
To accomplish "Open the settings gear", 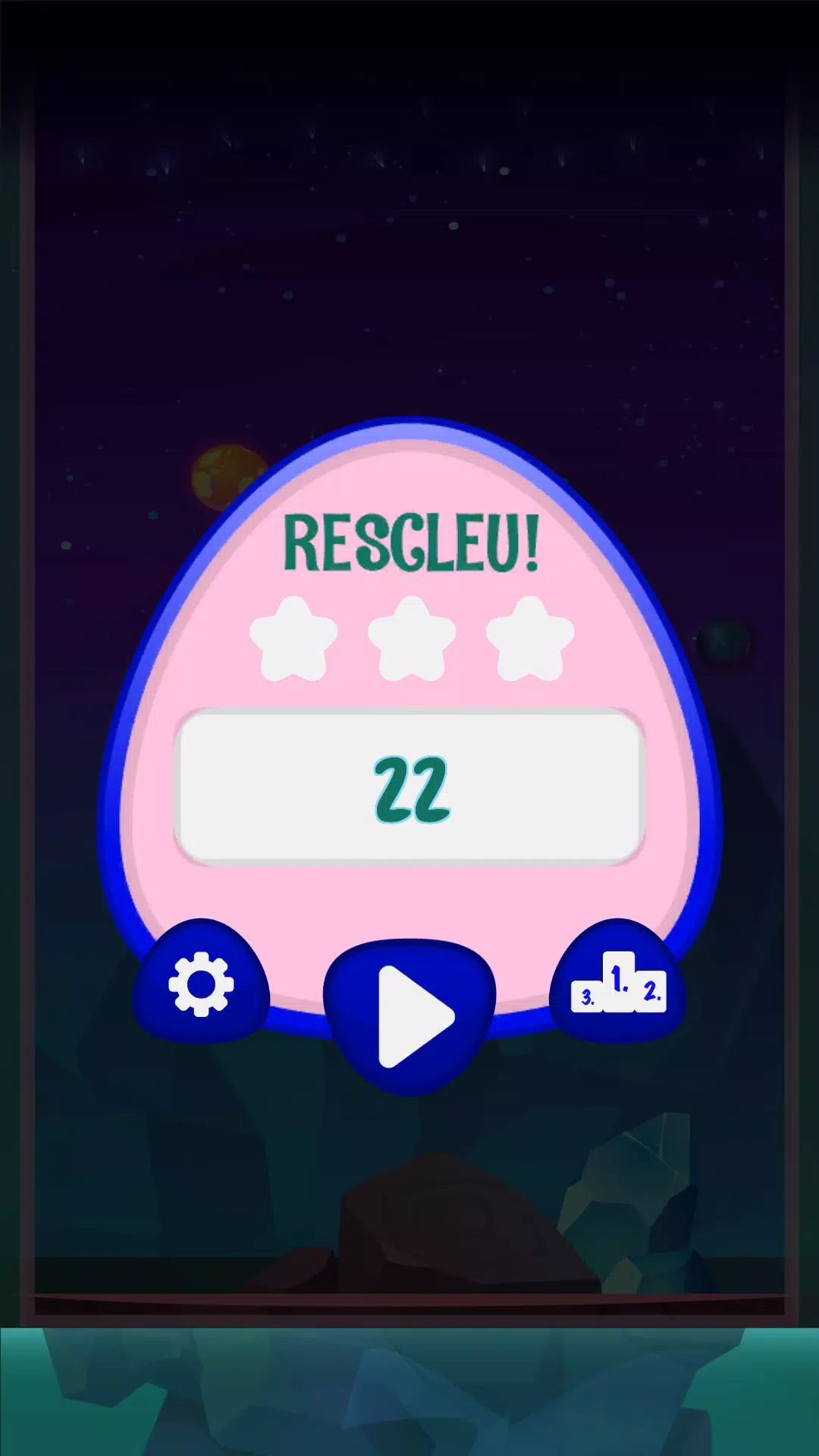I will point(201,984).
